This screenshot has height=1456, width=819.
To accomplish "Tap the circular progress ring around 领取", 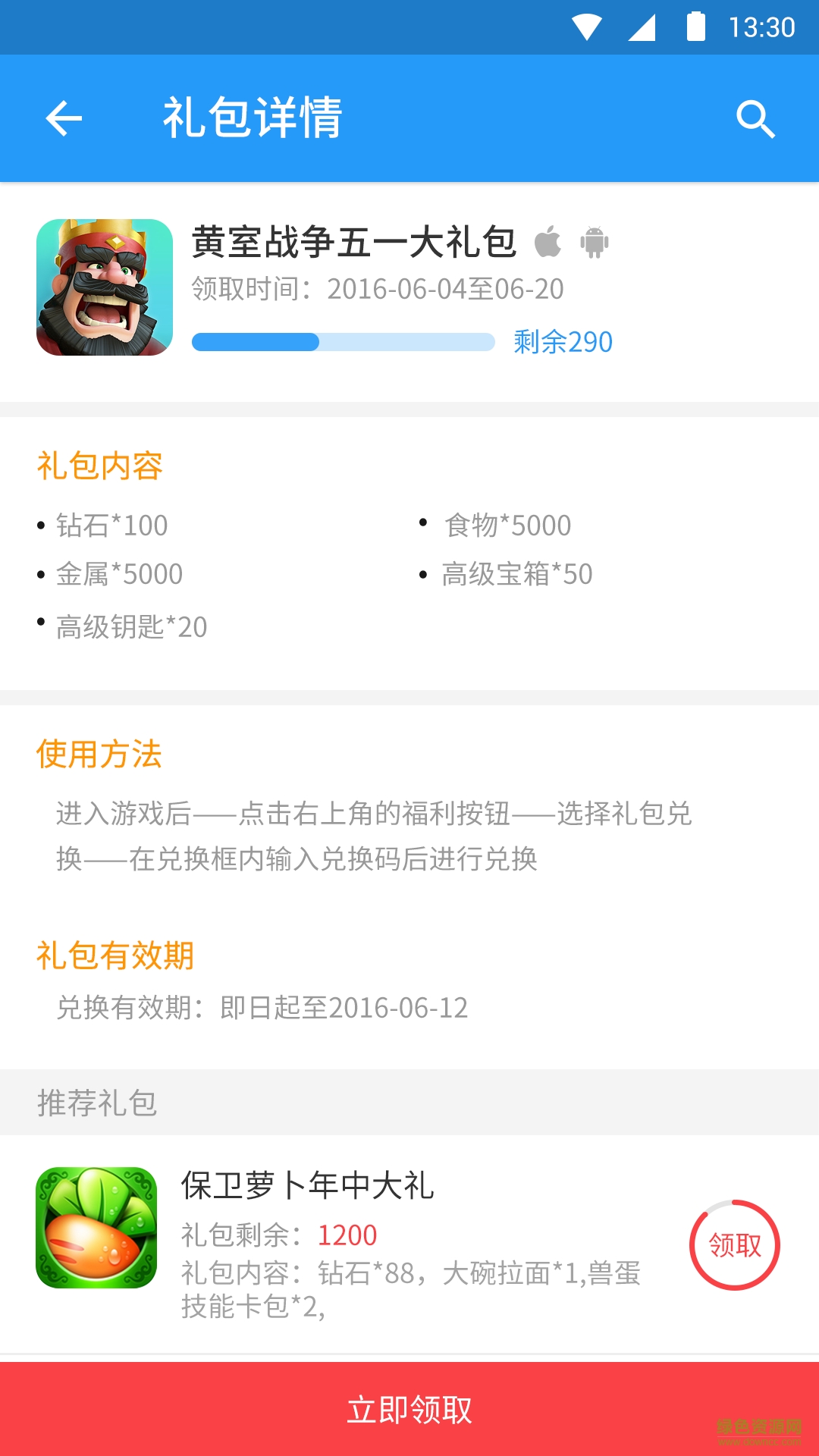I will (734, 1244).
